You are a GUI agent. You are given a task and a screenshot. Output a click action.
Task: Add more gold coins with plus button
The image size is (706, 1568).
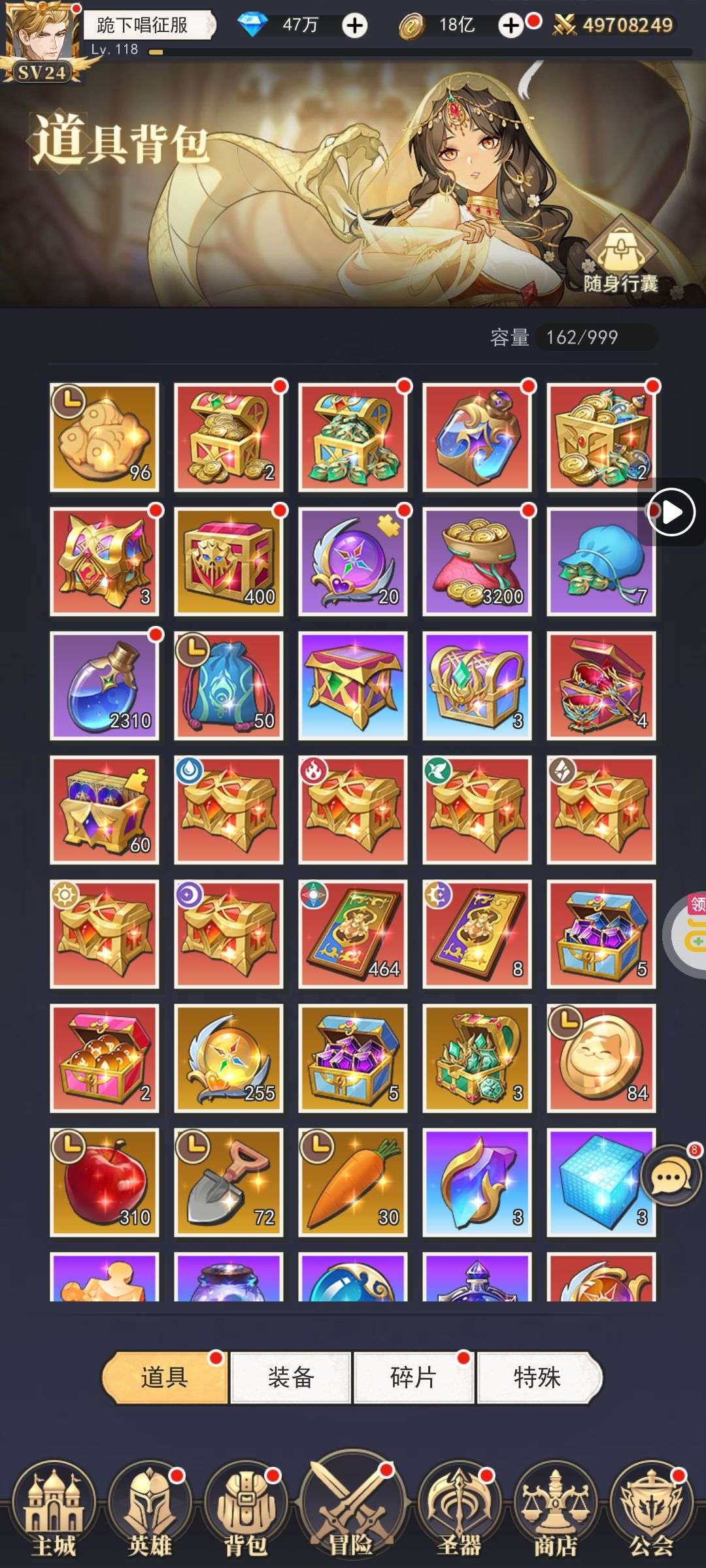(x=511, y=26)
